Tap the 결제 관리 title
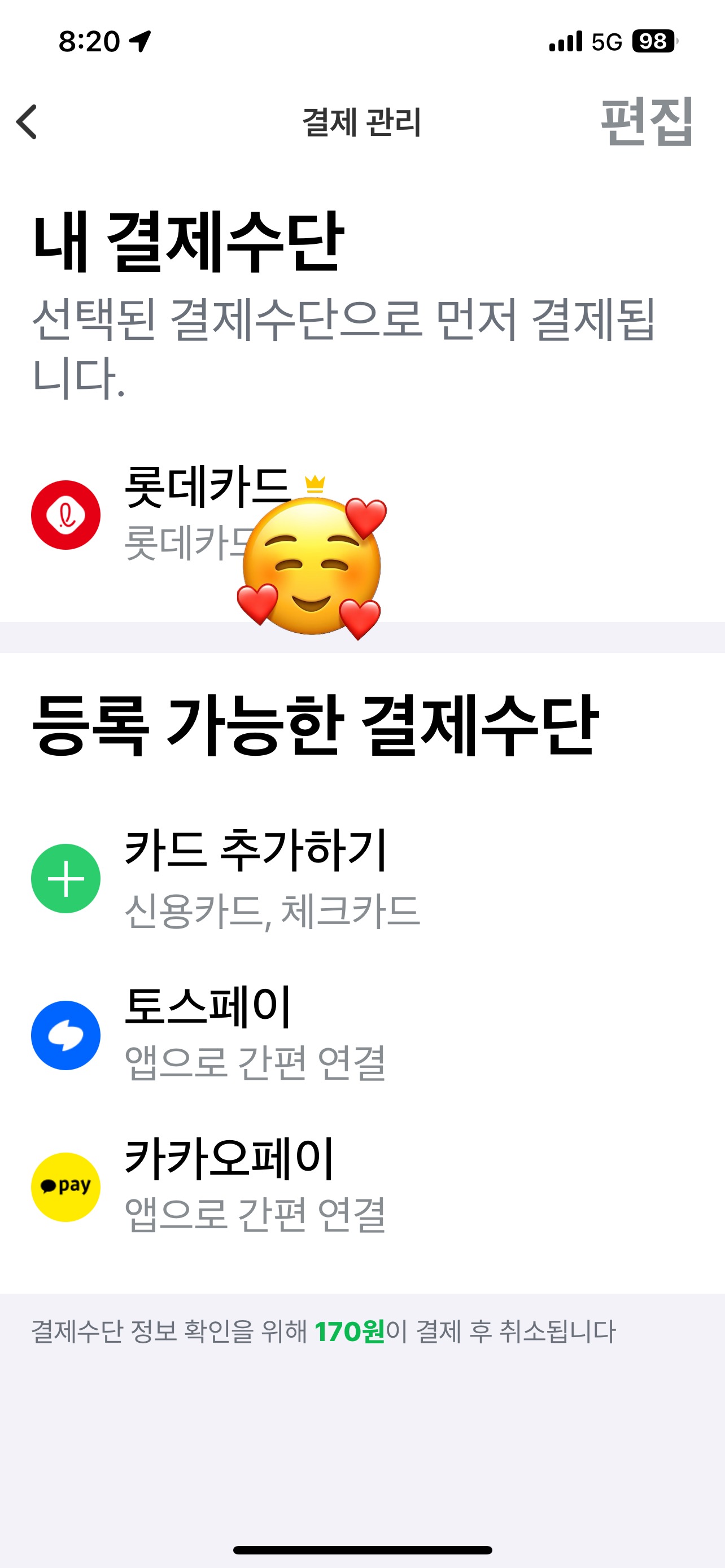The height and width of the screenshot is (1568, 725). tap(362, 121)
